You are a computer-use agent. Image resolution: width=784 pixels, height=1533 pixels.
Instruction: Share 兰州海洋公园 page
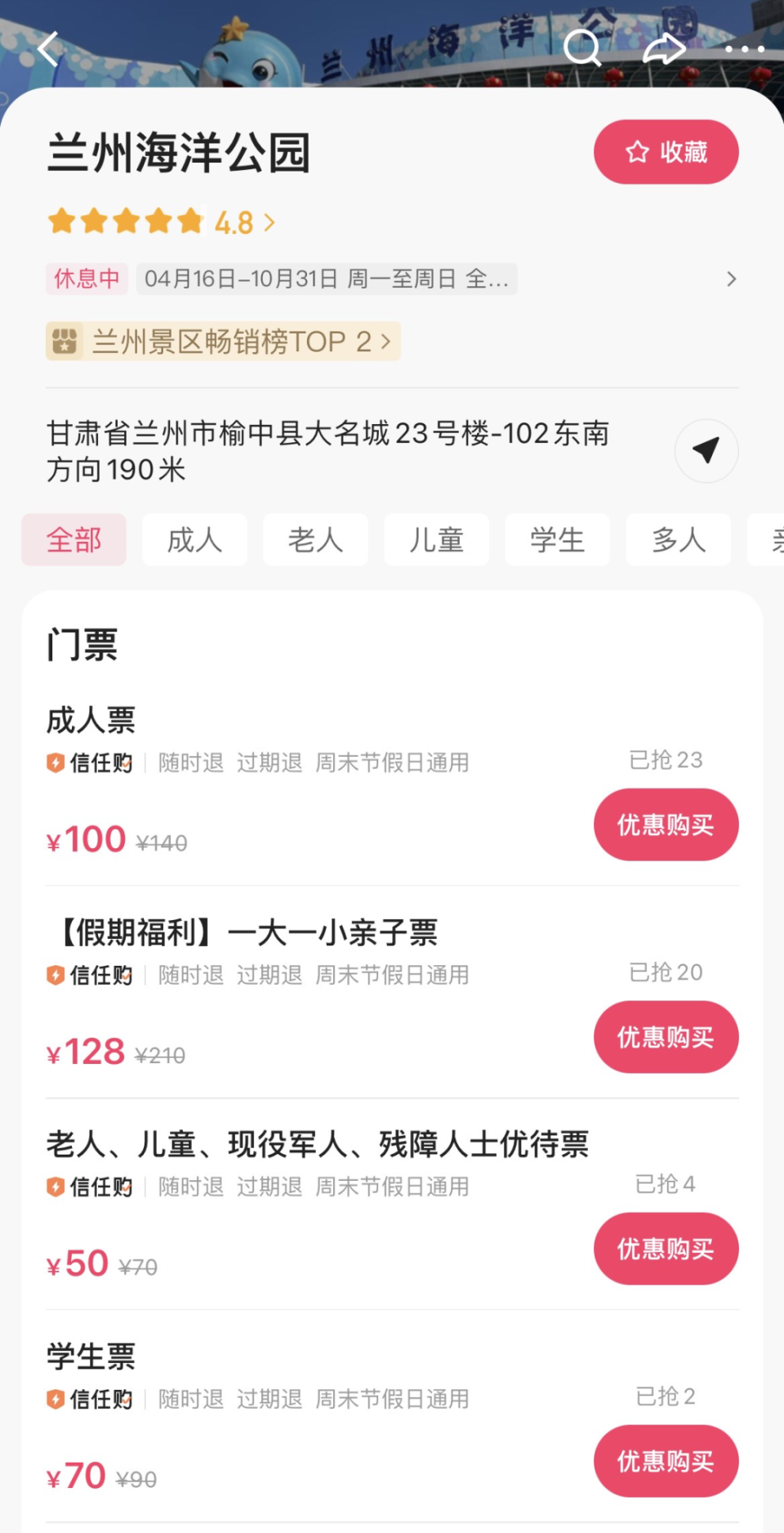[664, 49]
